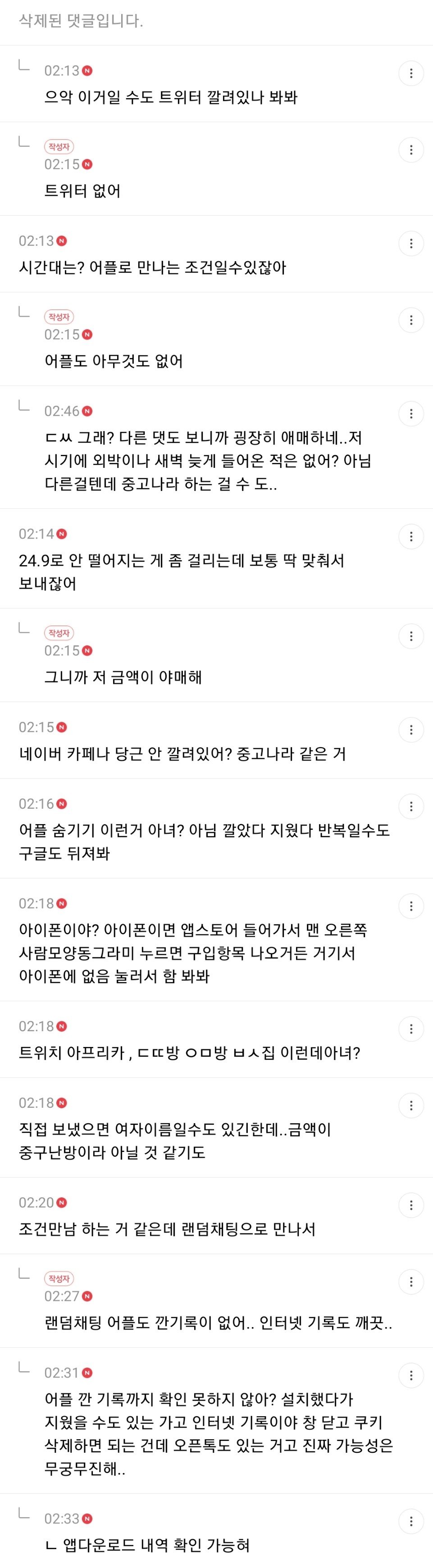Screen dimensions: 433x1568
Task: Open options for the reply 'ㄷㅆ 그래?'
Action: coord(411,414)
